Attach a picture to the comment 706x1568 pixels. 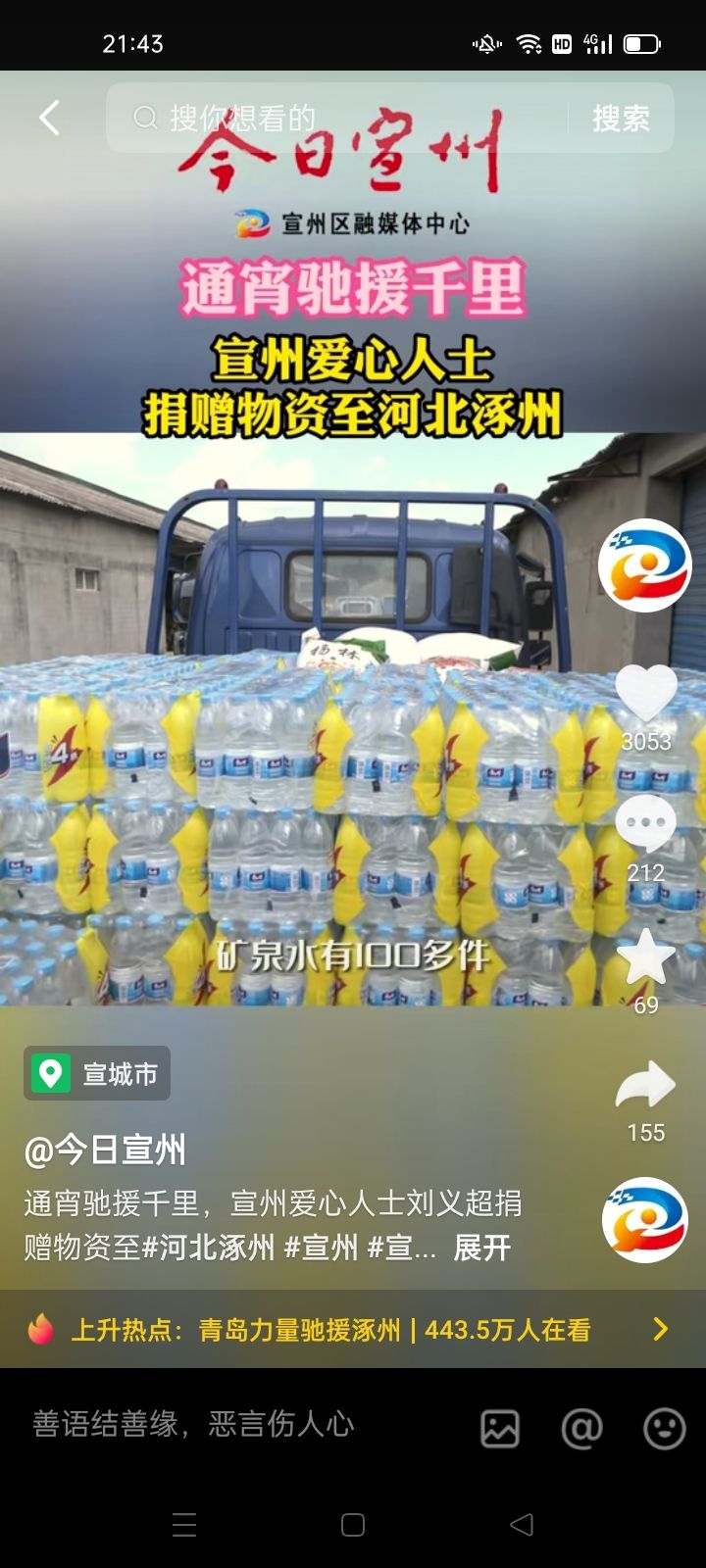click(x=500, y=1428)
